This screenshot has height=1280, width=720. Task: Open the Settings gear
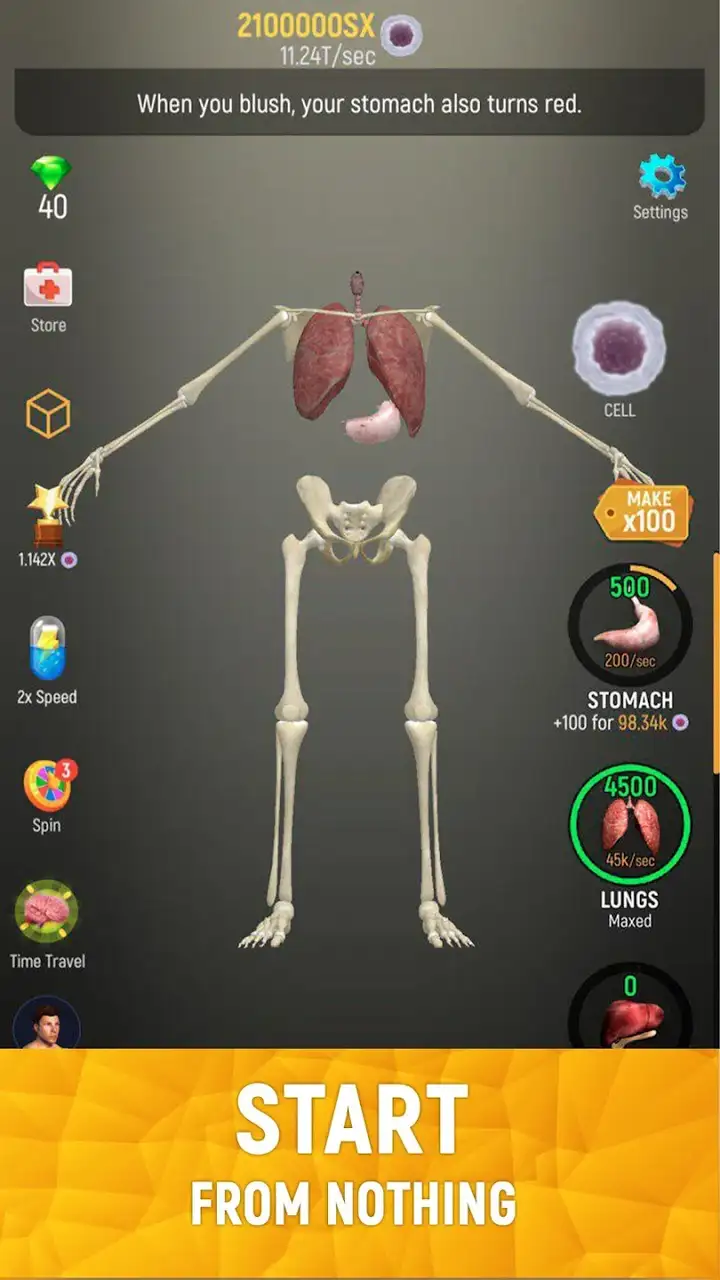click(661, 186)
